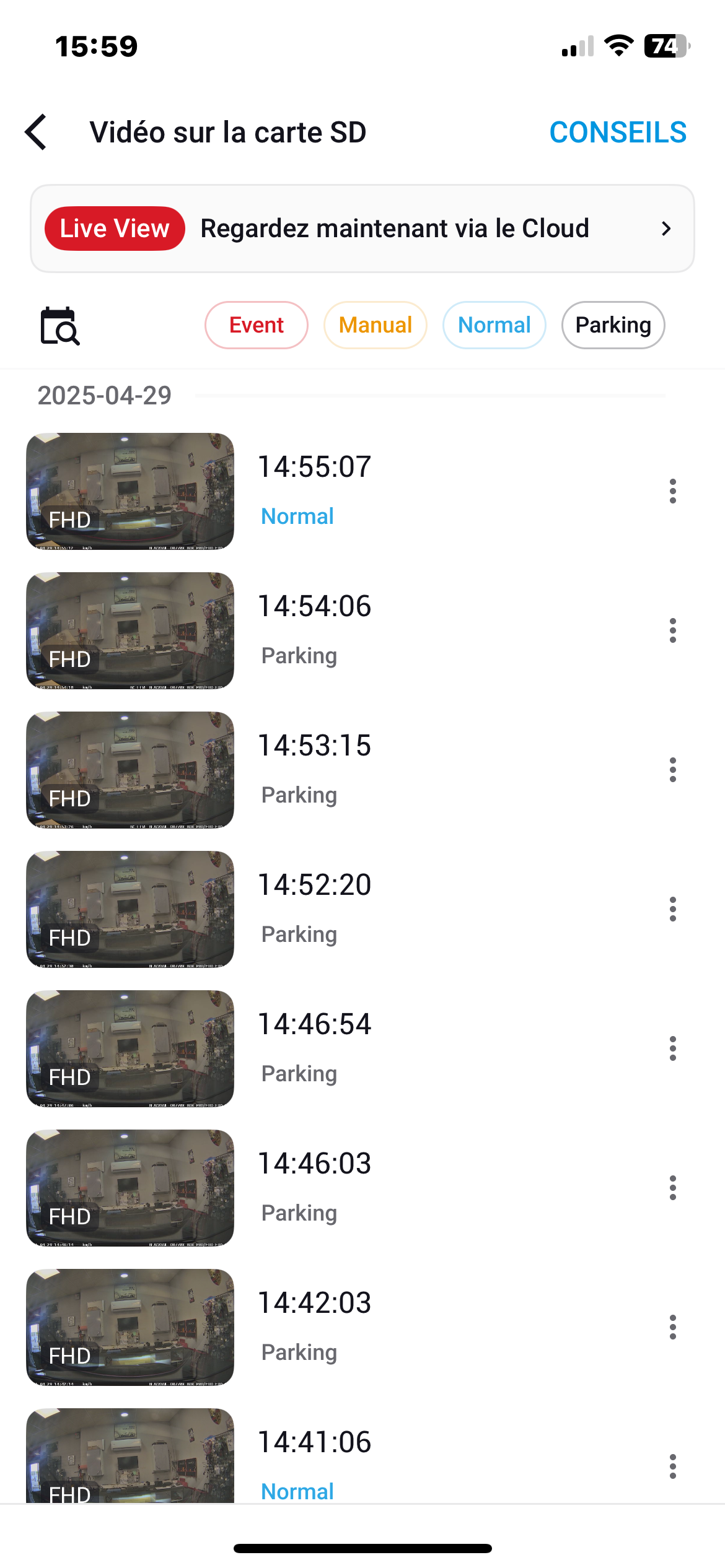The image size is (725, 1568).
Task: Open options for the 14:42:03 video
Action: pos(673,1327)
